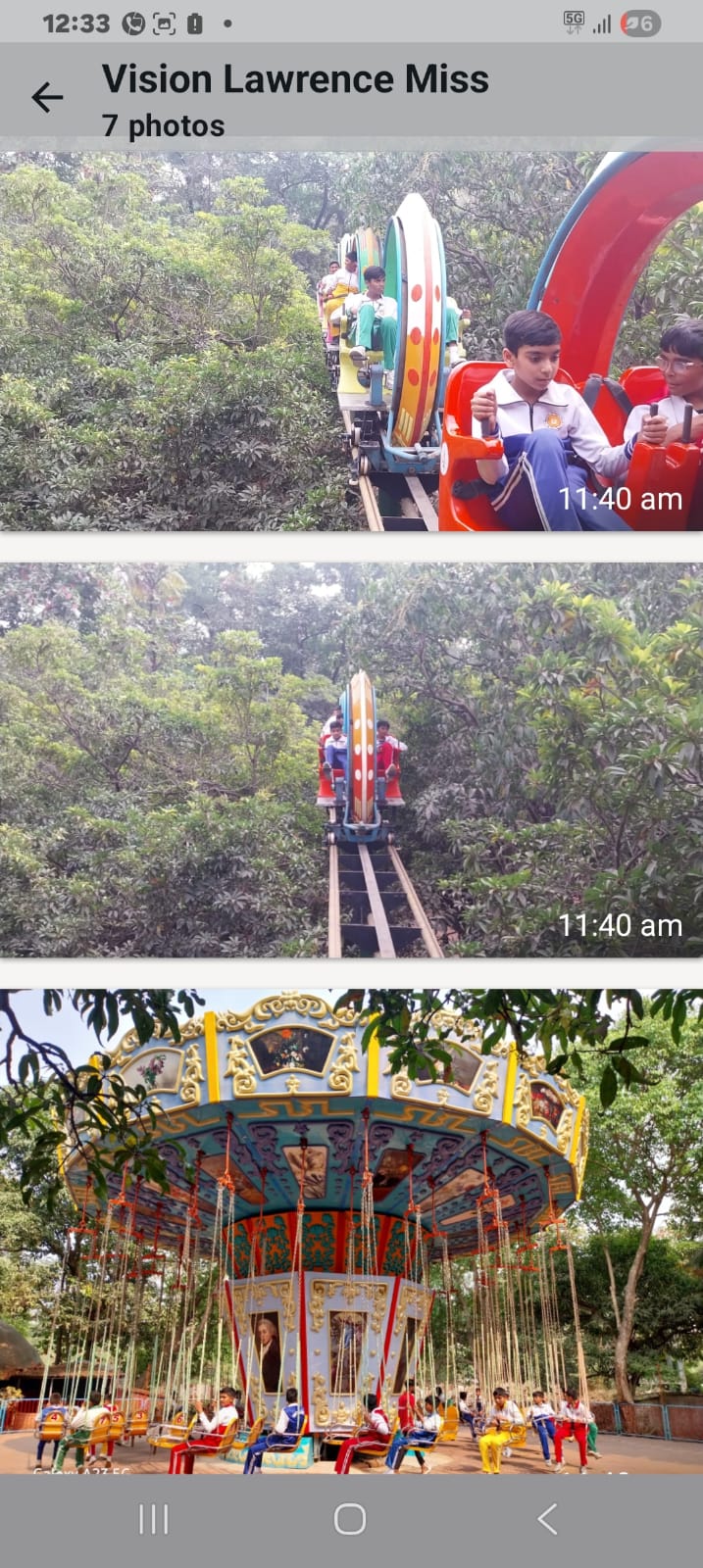Go back from the photo album
The width and height of the screenshot is (703, 1568).
click(x=46, y=97)
